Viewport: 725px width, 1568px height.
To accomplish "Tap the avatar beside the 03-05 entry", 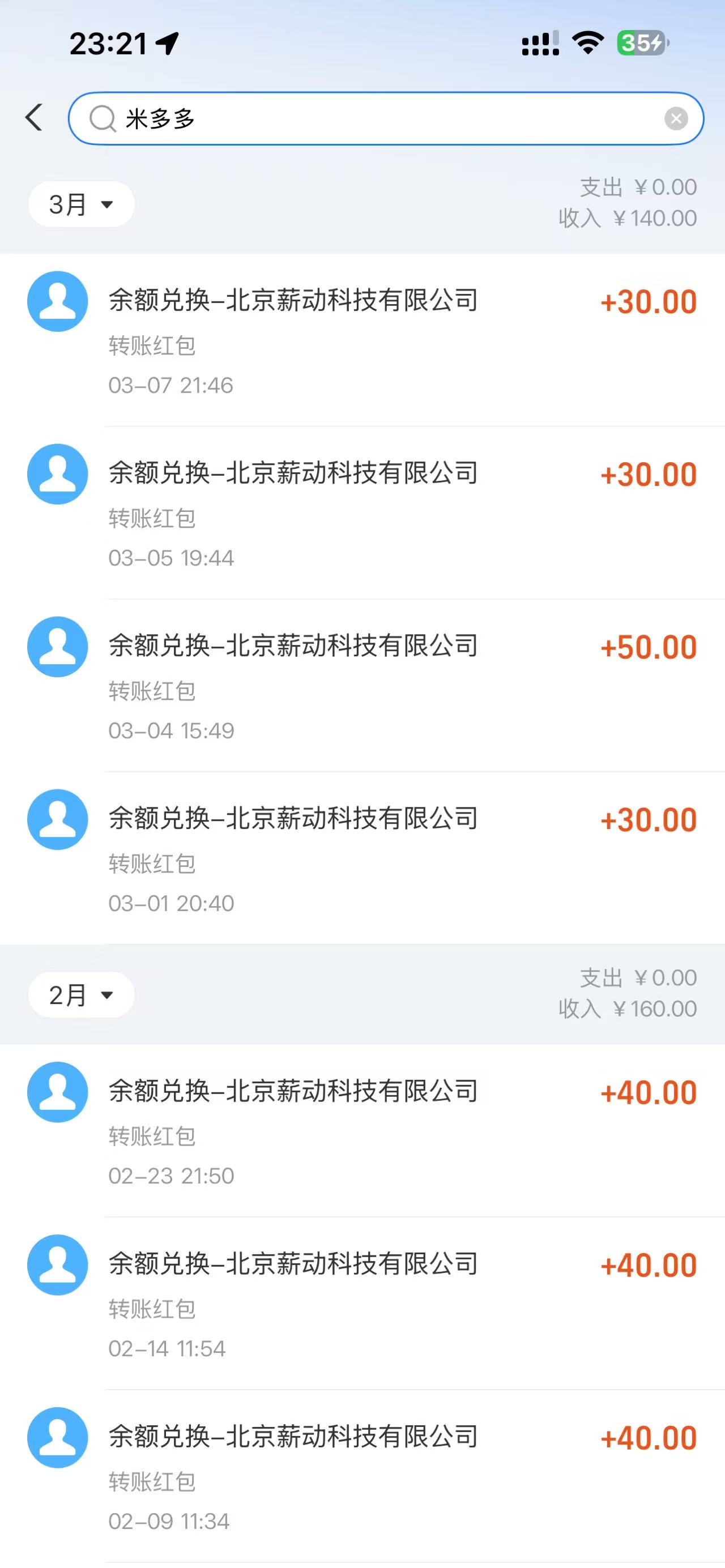I will click(x=58, y=474).
